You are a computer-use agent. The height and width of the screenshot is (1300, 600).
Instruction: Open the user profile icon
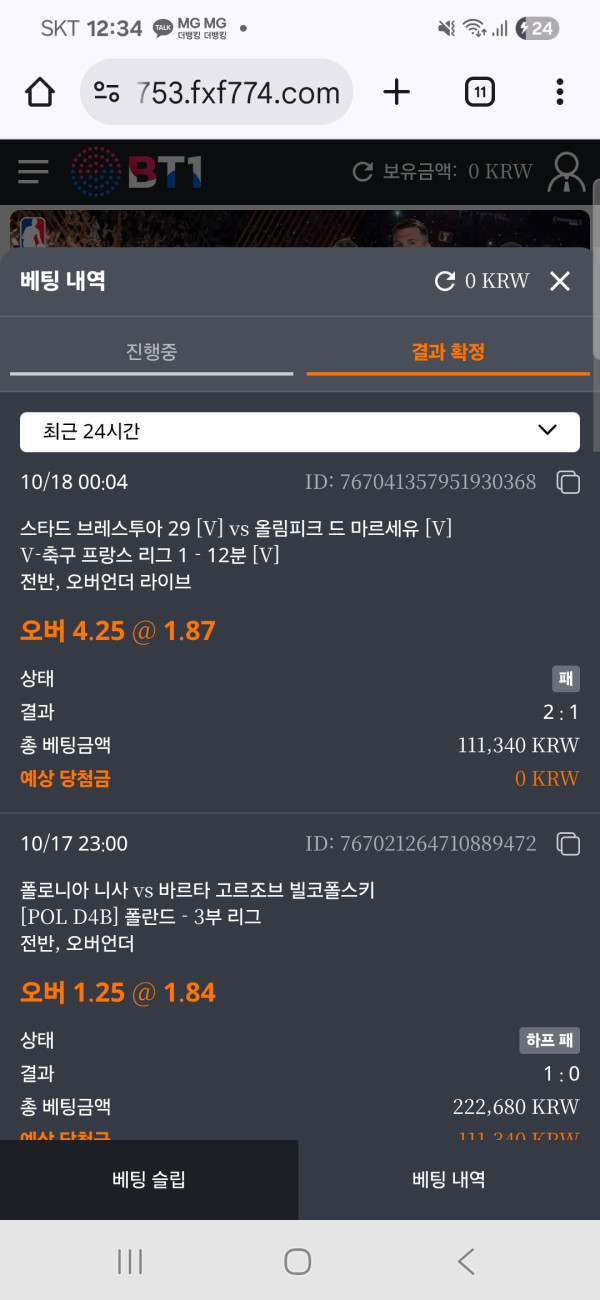[566, 172]
